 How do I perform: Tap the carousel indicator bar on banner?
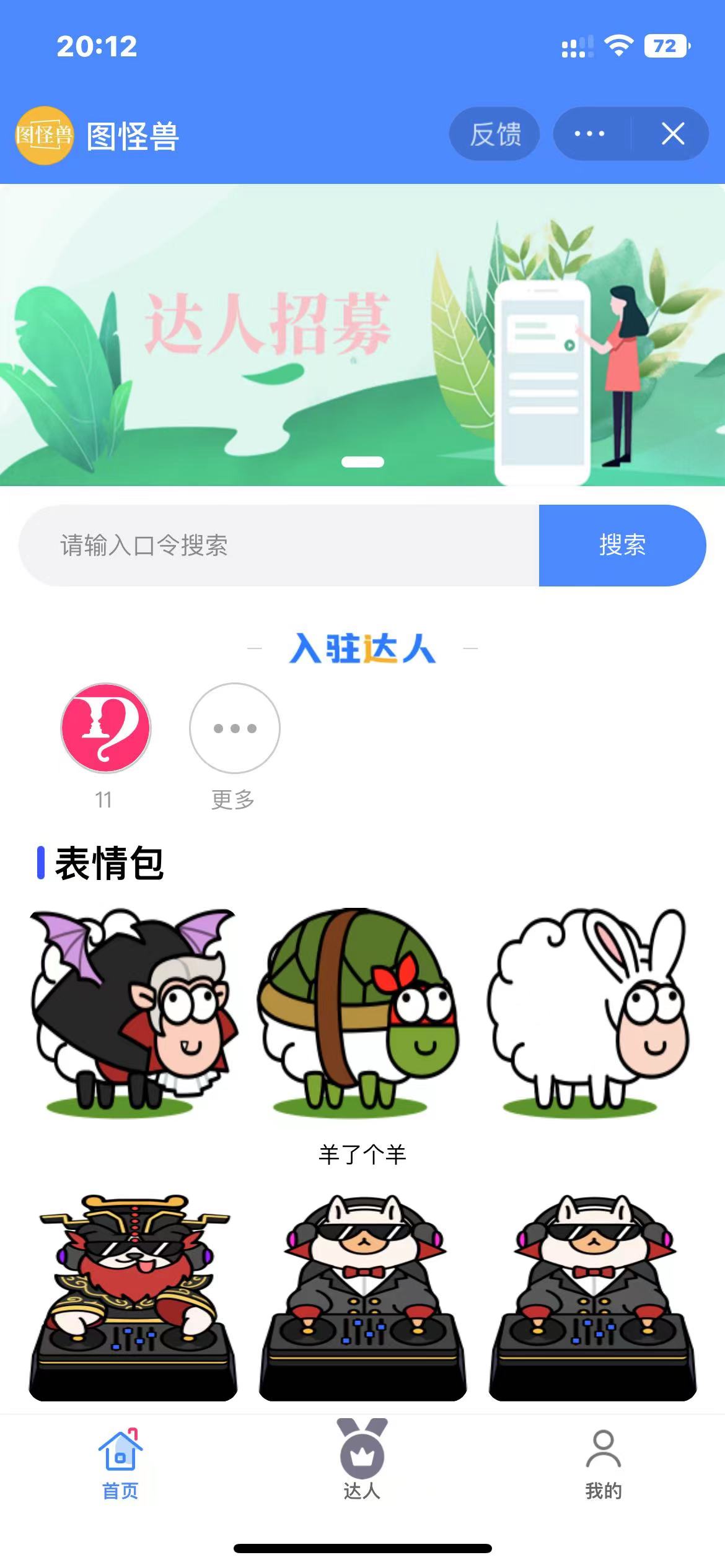(x=362, y=461)
